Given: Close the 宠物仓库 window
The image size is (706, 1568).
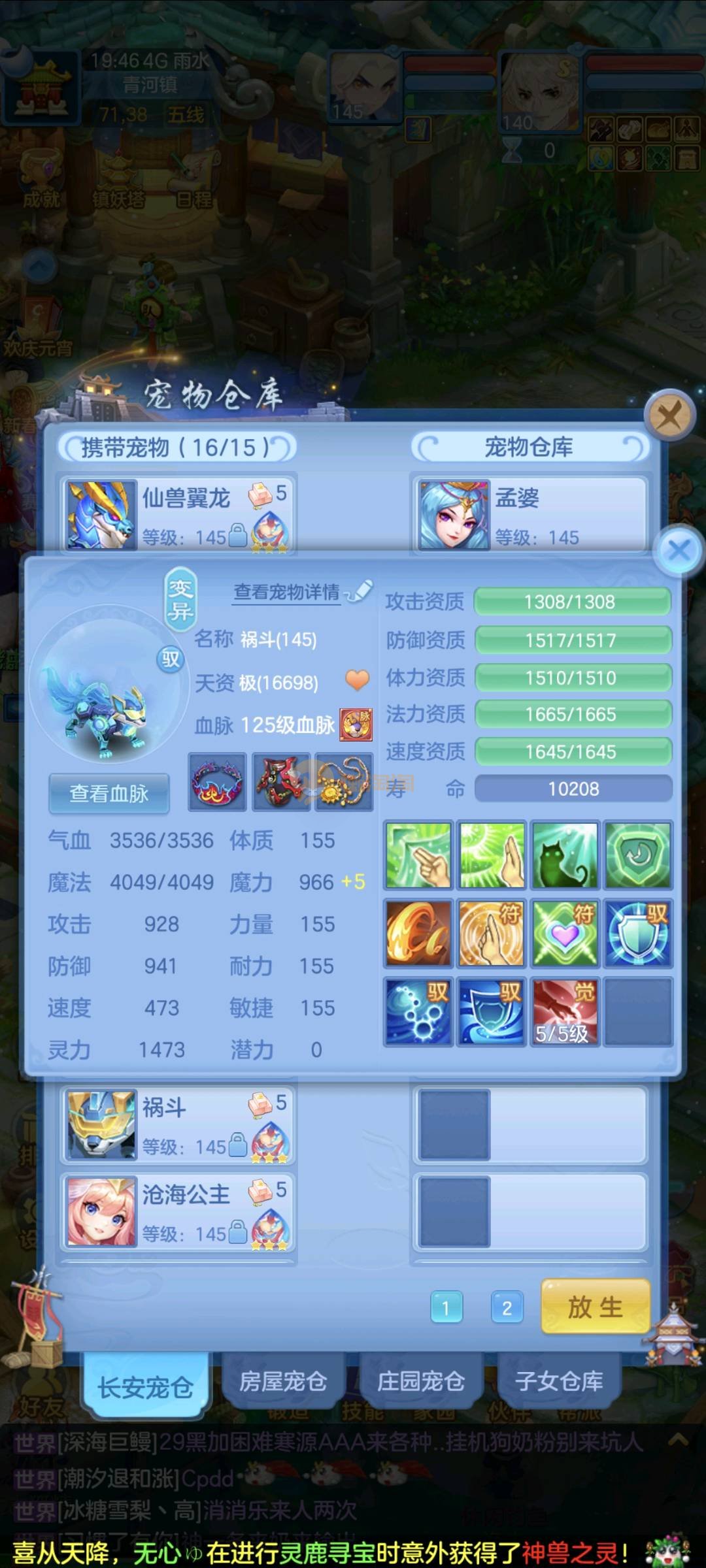Looking at the screenshot, I should point(669,414).
